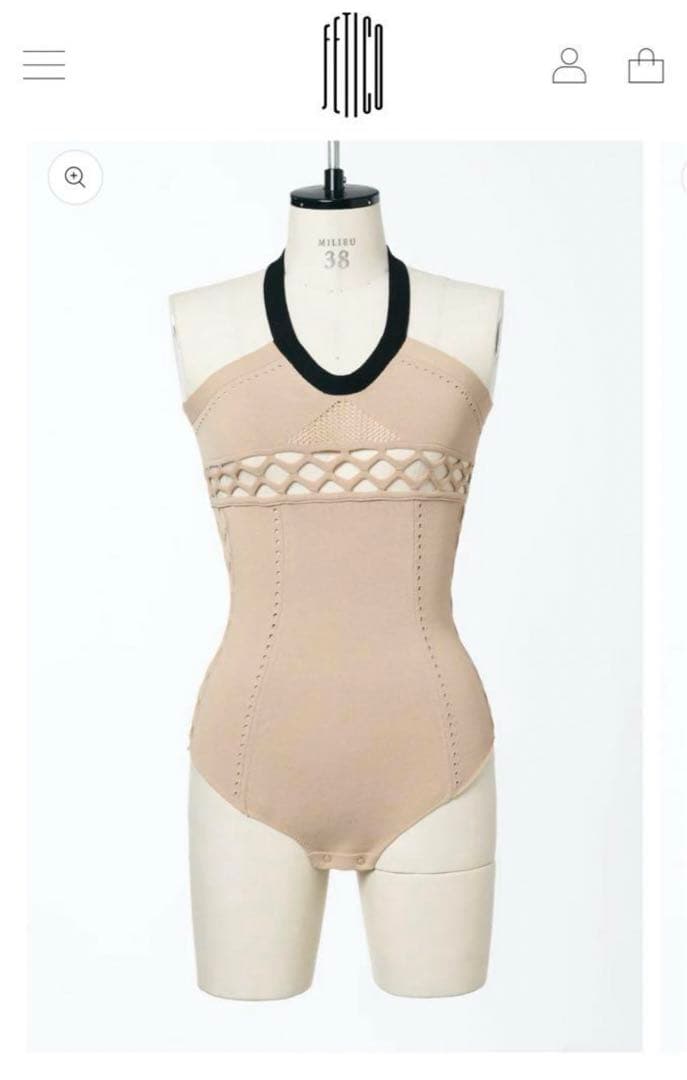Go to the Fetico home logo
Image resolution: width=687 pixels, height=1080 pixels.
click(x=353, y=64)
